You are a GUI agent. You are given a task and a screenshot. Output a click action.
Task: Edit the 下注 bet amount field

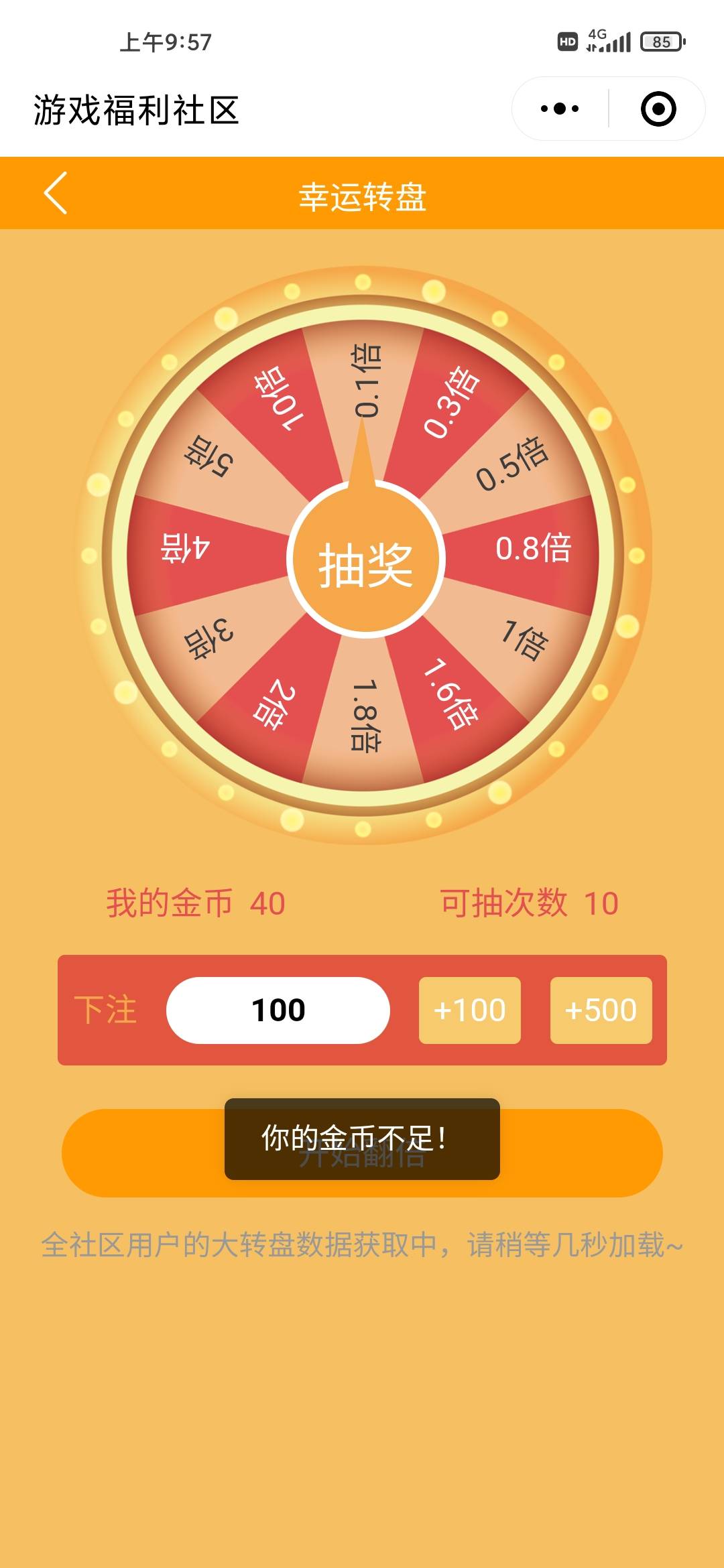pyautogui.click(x=278, y=1010)
